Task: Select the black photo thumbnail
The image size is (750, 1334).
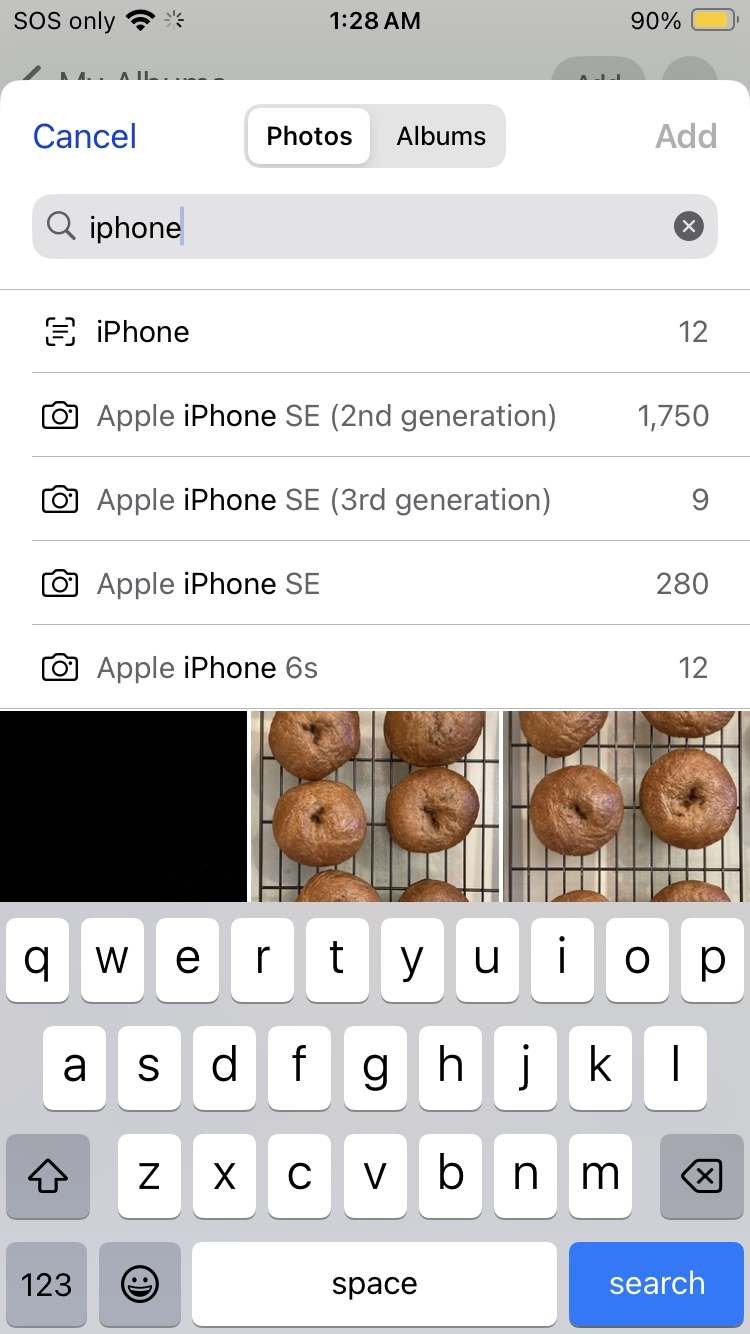Action: coord(123,806)
